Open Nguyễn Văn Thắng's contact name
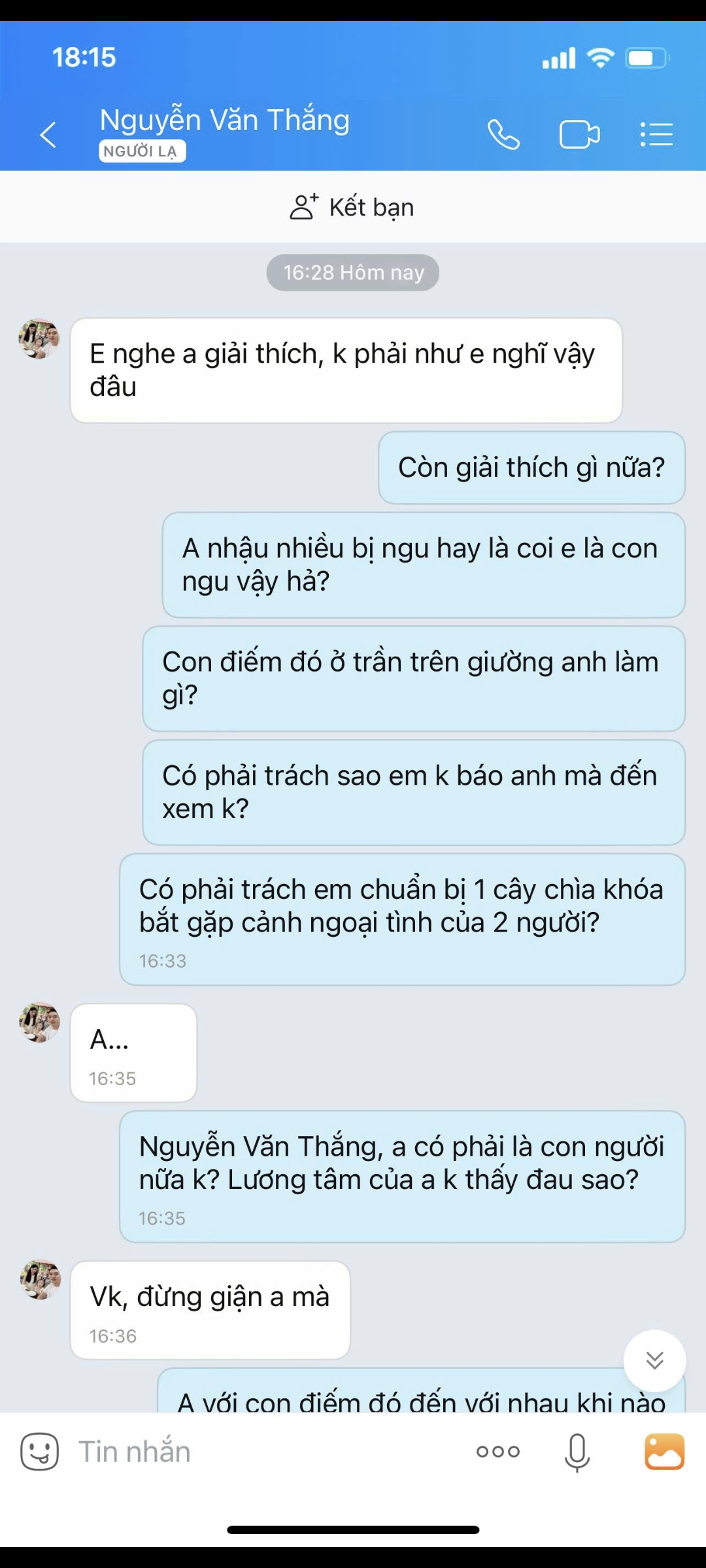Image resolution: width=706 pixels, height=1568 pixels. 224,120
